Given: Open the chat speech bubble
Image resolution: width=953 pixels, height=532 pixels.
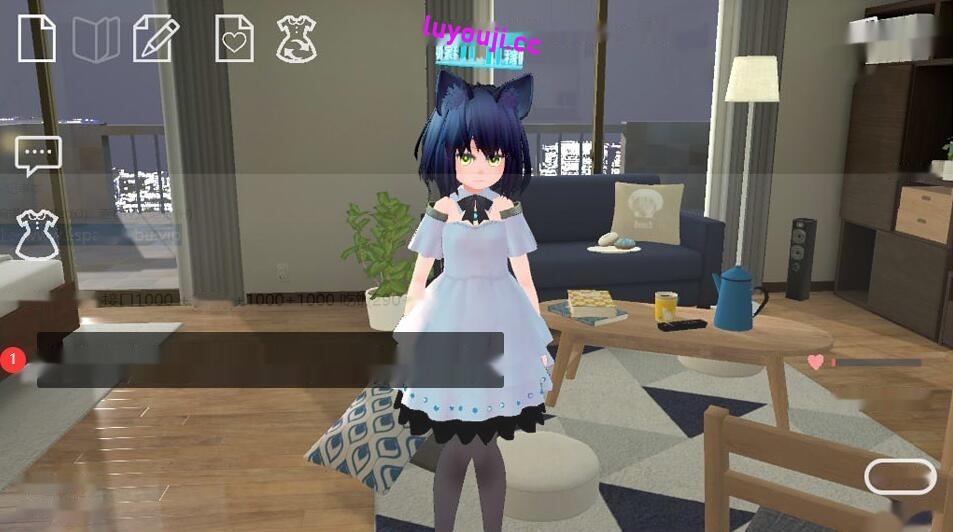Looking at the screenshot, I should (x=38, y=156).
